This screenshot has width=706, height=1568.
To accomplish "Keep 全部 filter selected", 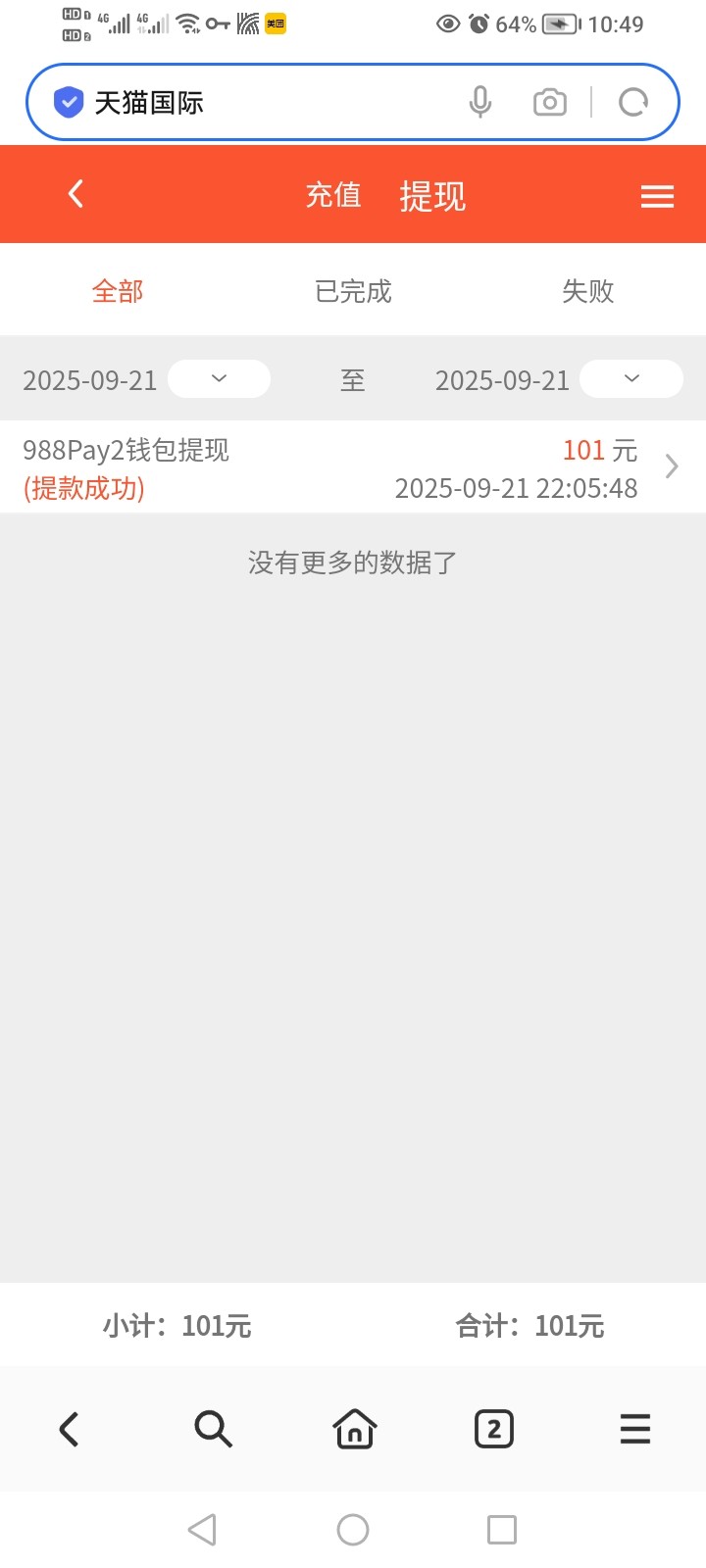I will point(118,291).
